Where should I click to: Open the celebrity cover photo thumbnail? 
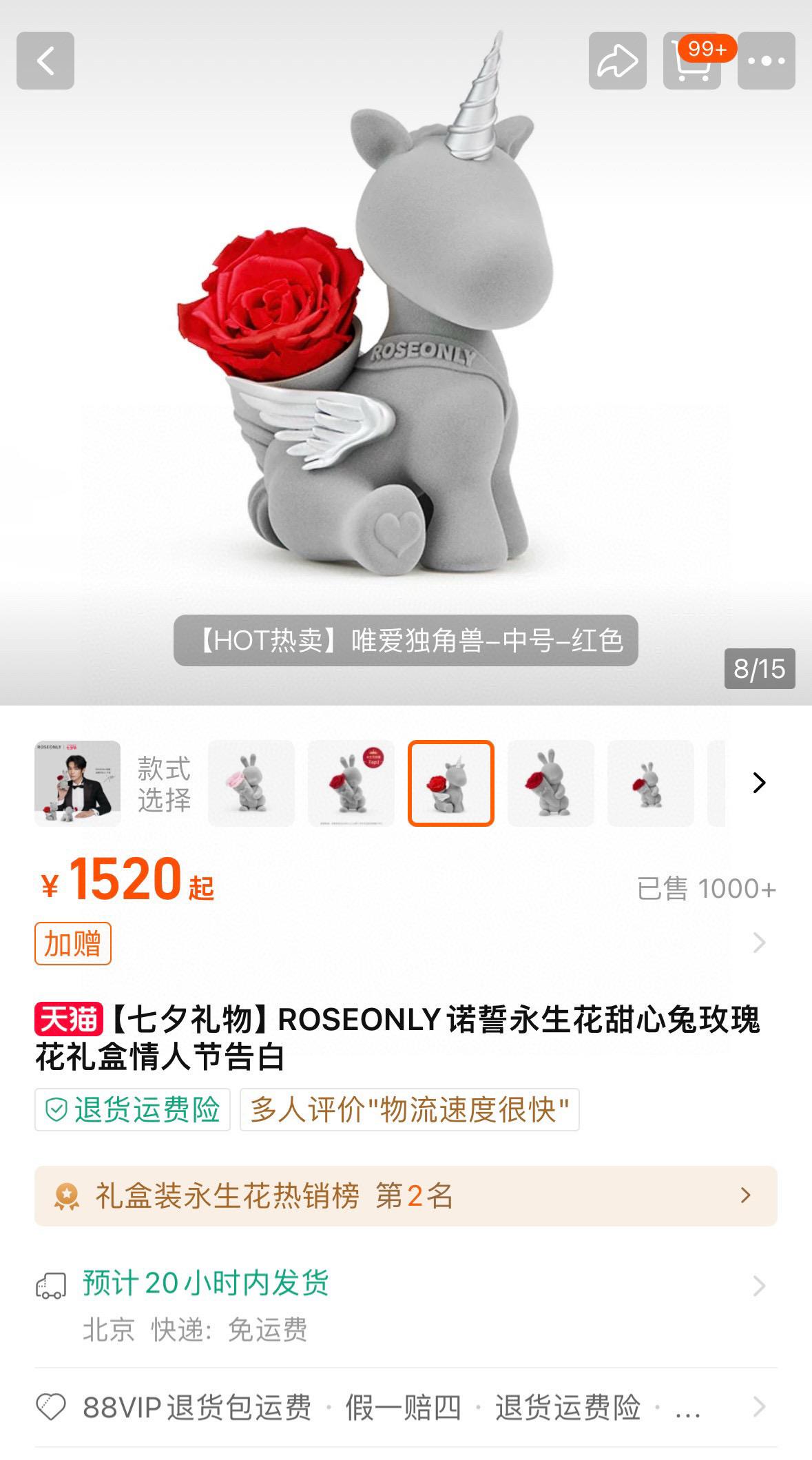(x=78, y=783)
